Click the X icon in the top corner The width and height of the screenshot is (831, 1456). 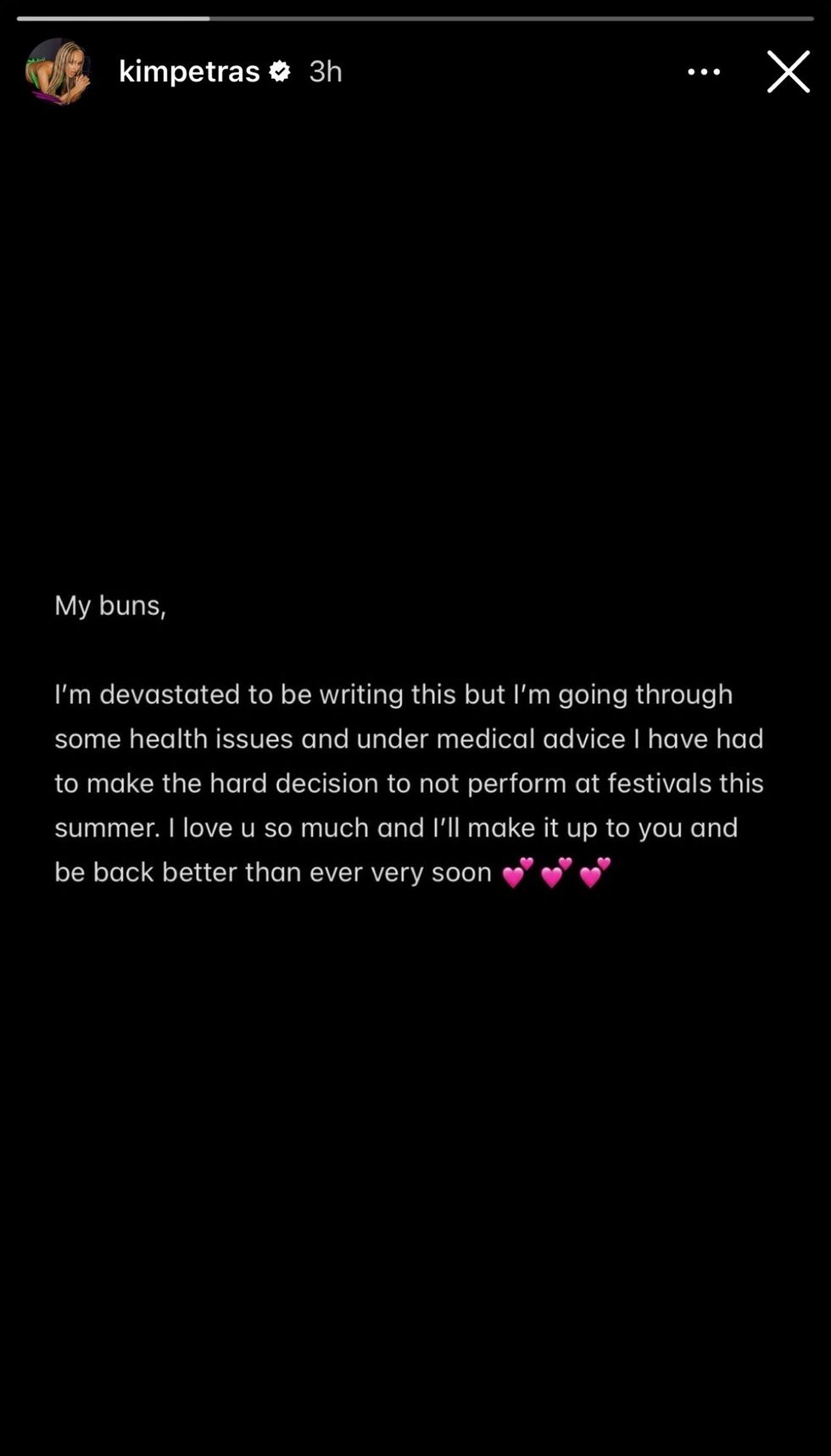[x=788, y=72]
